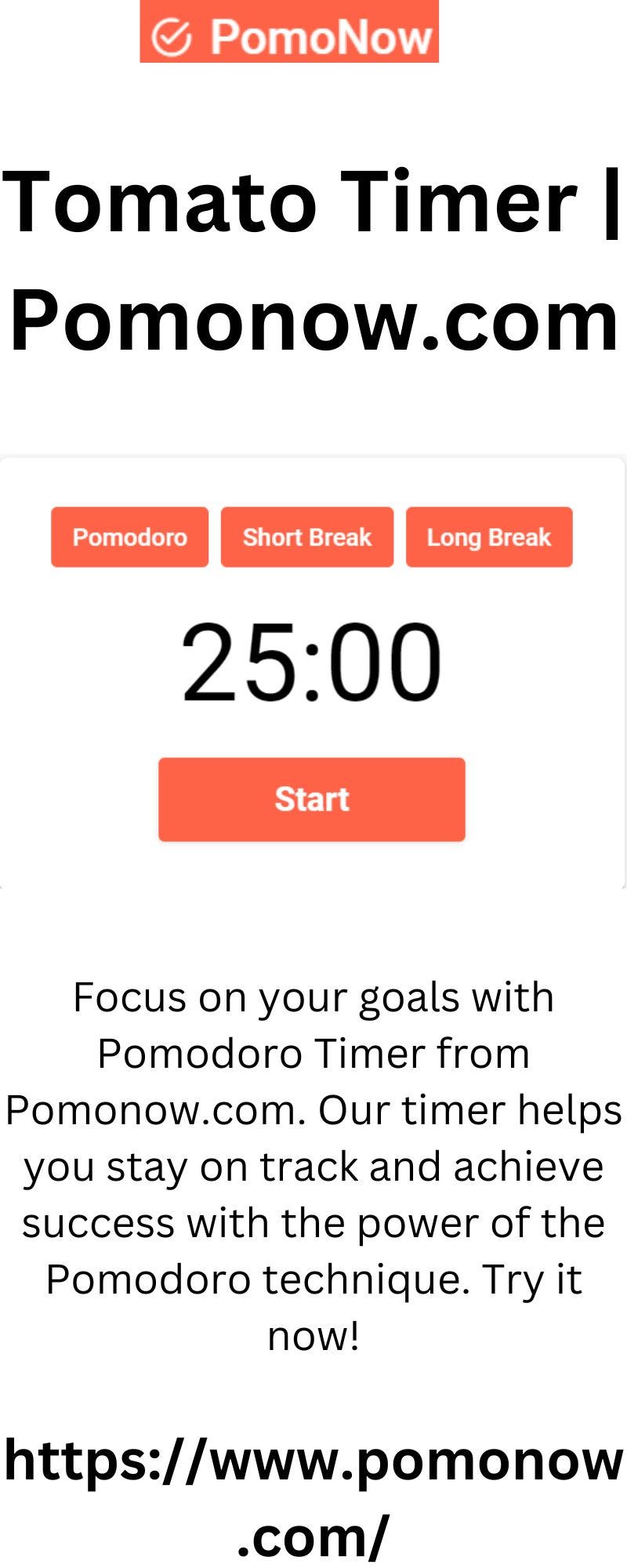627x1568 pixels.
Task: Expand the Short Break settings
Action: pos(307,536)
